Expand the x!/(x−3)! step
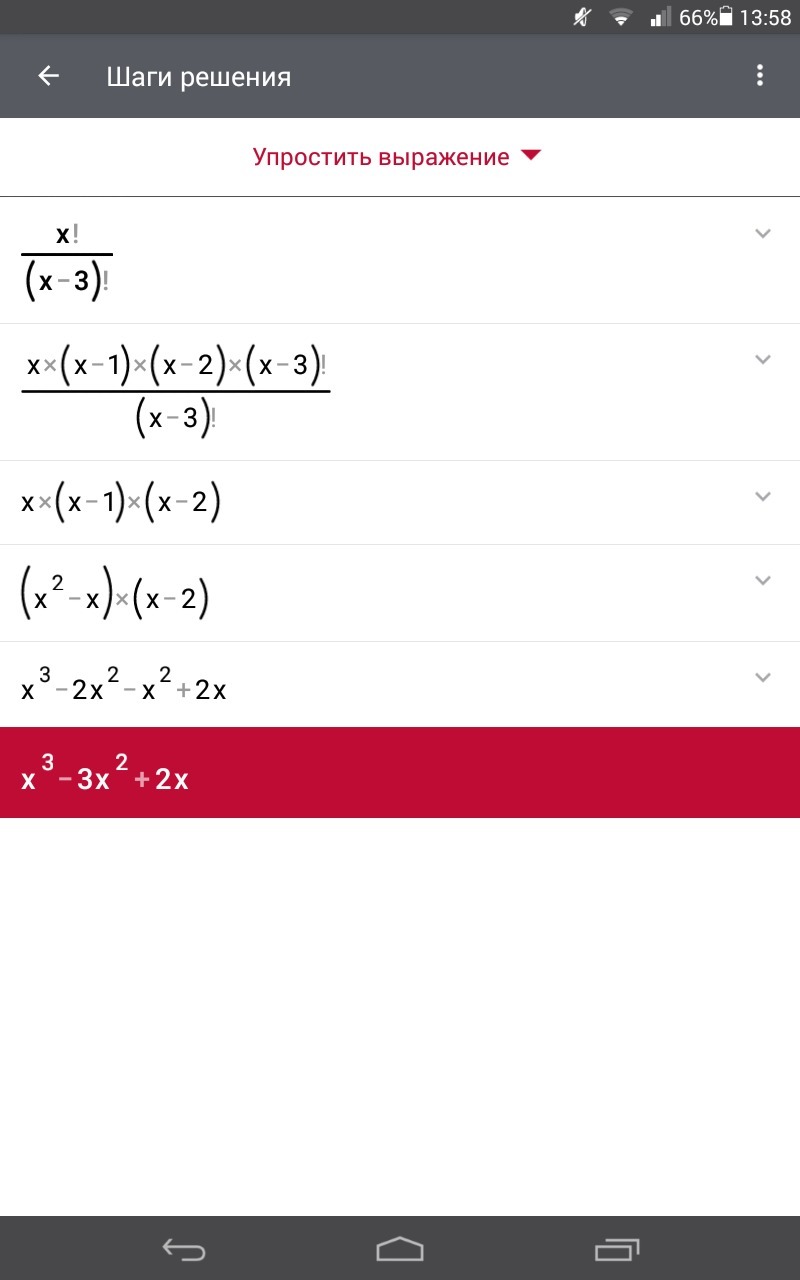The height and width of the screenshot is (1280, 800). [x=763, y=234]
